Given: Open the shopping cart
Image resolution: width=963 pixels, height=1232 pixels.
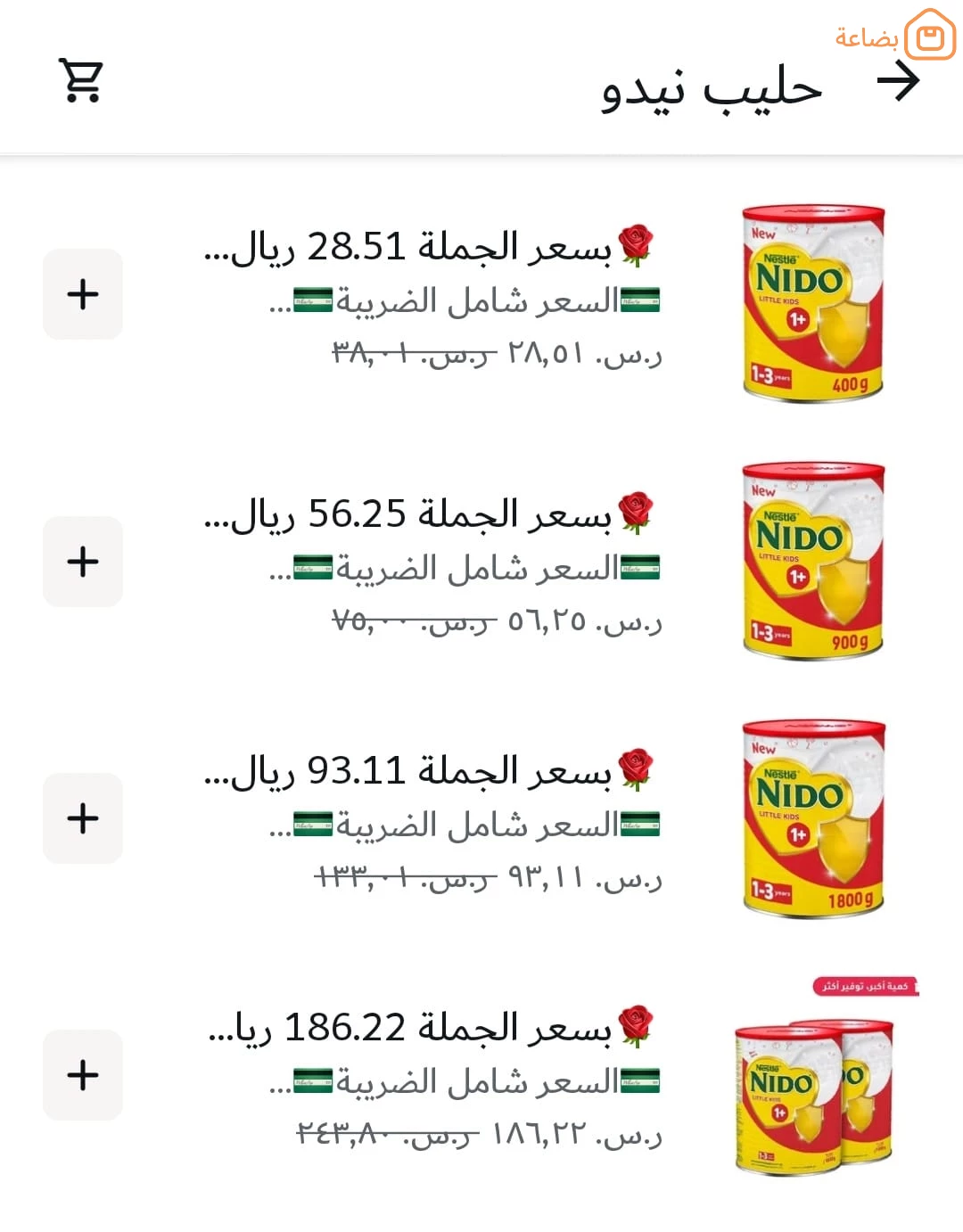Looking at the screenshot, I should pos(81,81).
